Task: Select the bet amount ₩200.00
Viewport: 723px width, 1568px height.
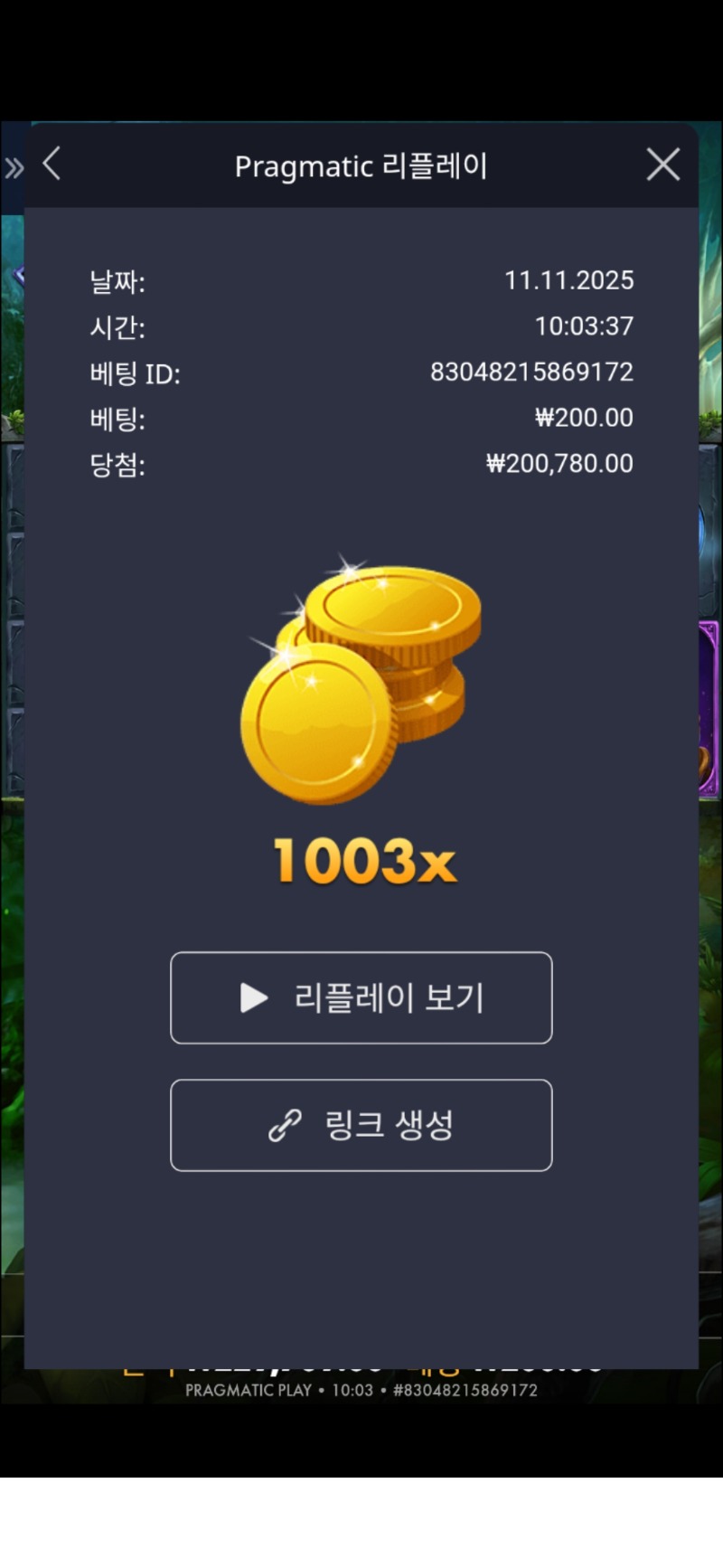Action: (583, 418)
